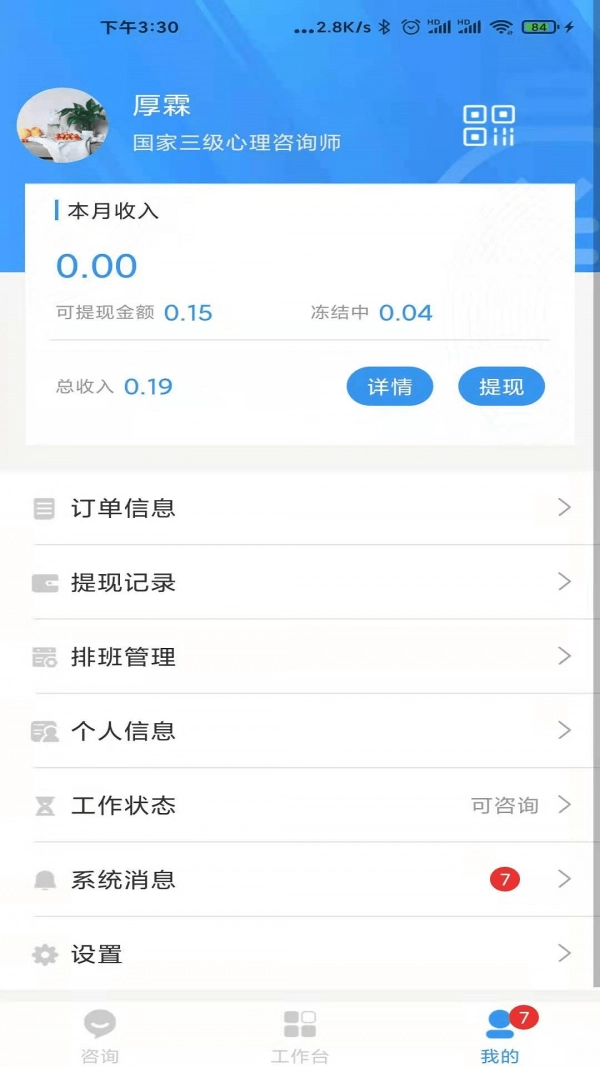The image size is (600, 1067).
Task: Open 个人信息 settings
Action: 300,731
